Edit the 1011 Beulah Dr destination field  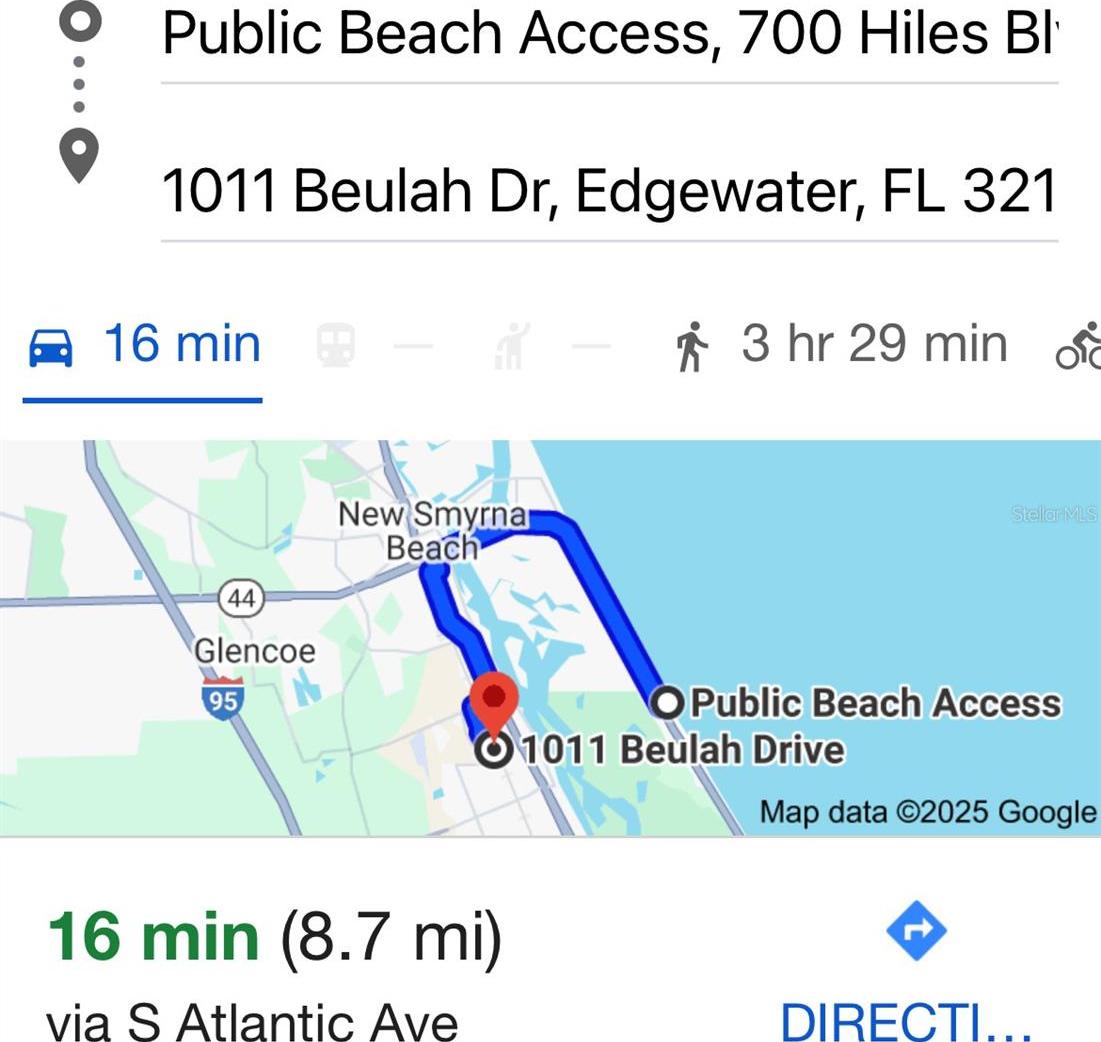pos(608,190)
